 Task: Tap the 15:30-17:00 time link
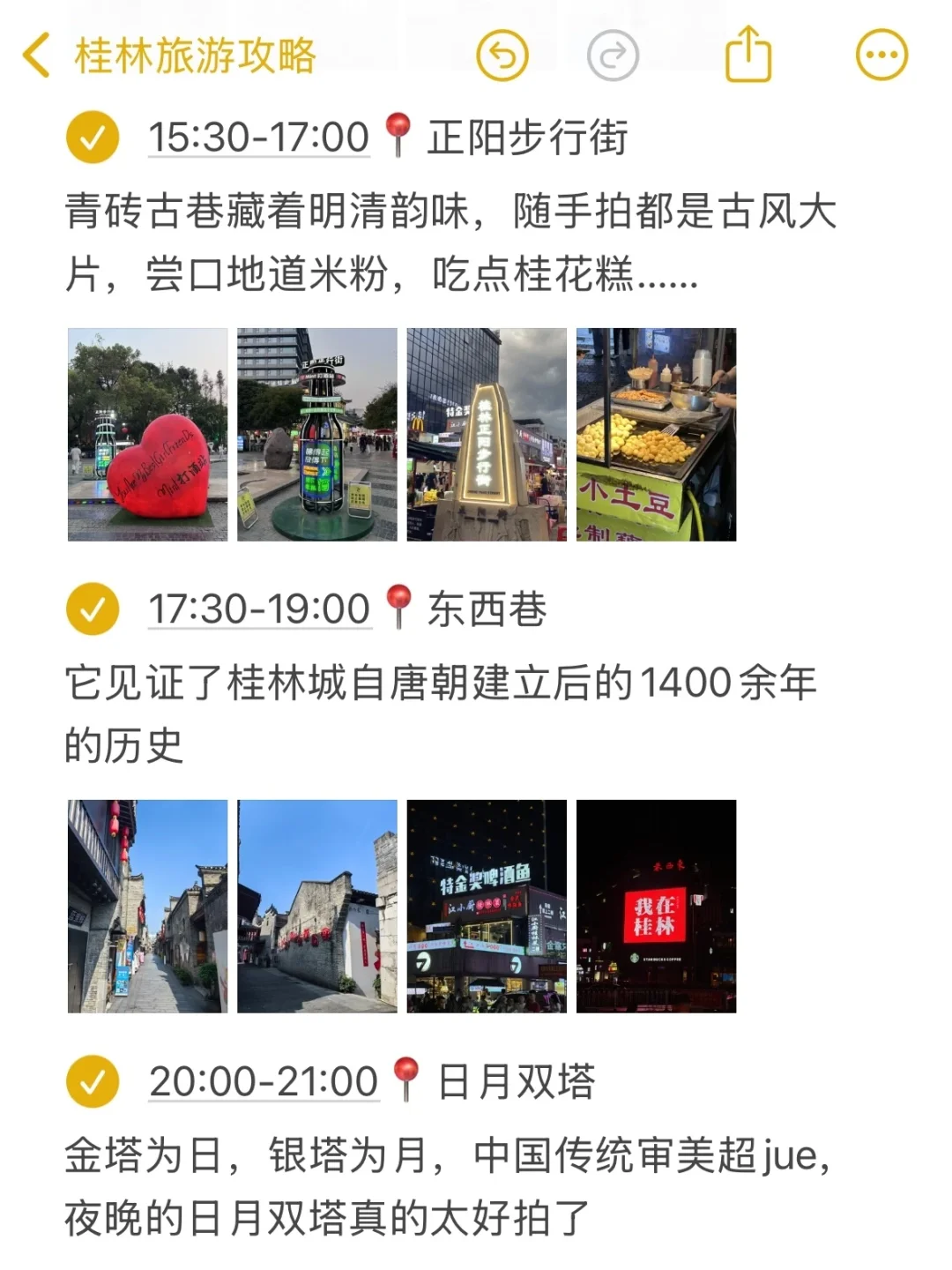(x=258, y=138)
